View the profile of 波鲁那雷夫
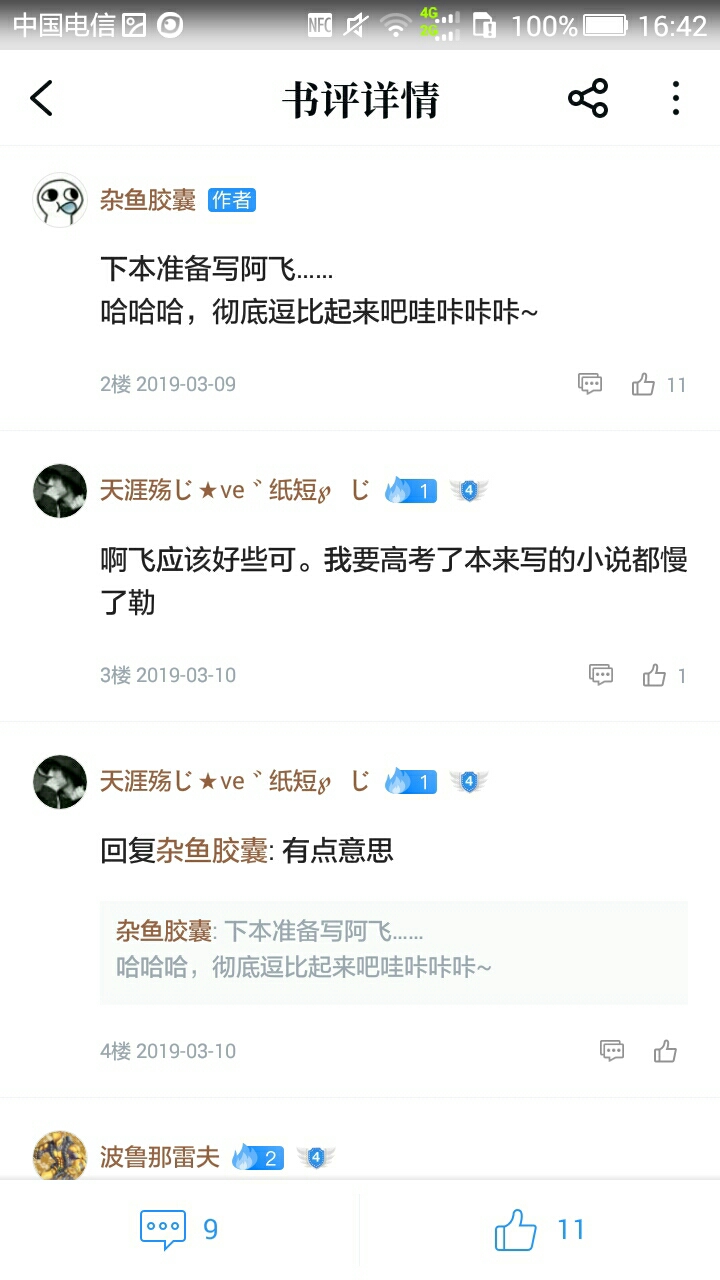Image resolution: width=720 pixels, height=1280 pixels. point(159,1157)
